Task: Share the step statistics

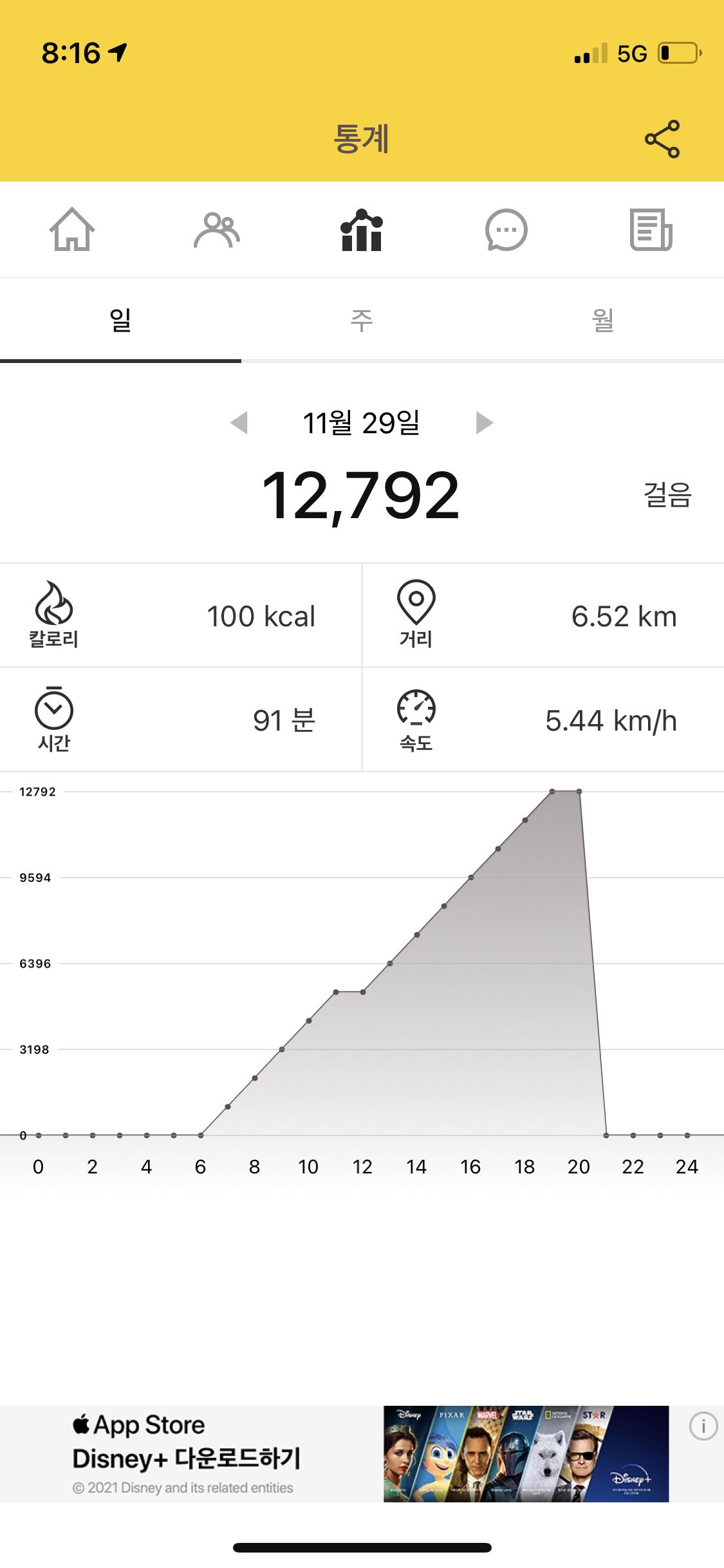Action: coord(662,138)
